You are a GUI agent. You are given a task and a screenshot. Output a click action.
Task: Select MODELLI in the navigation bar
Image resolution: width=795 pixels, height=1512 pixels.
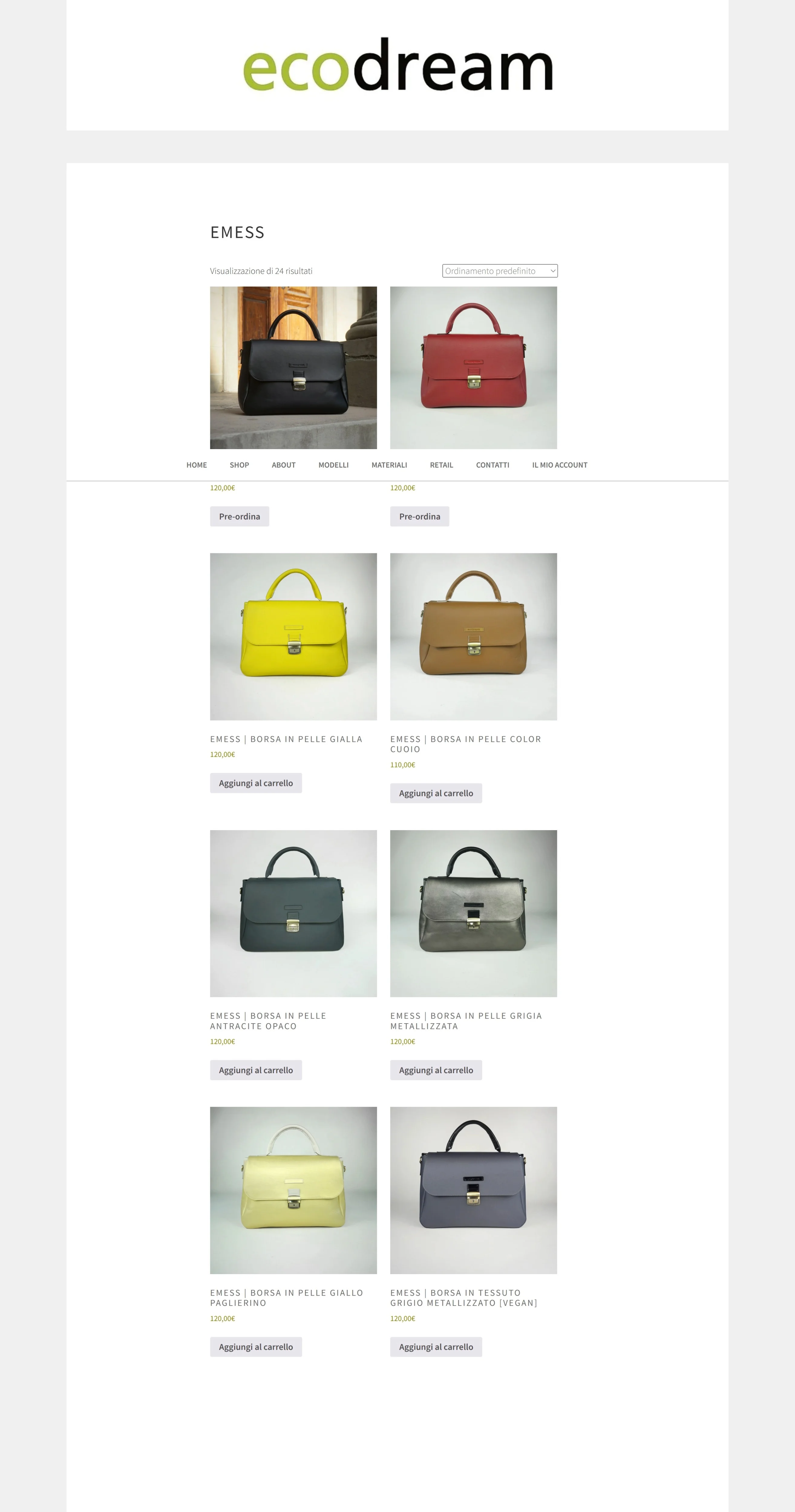coord(333,465)
